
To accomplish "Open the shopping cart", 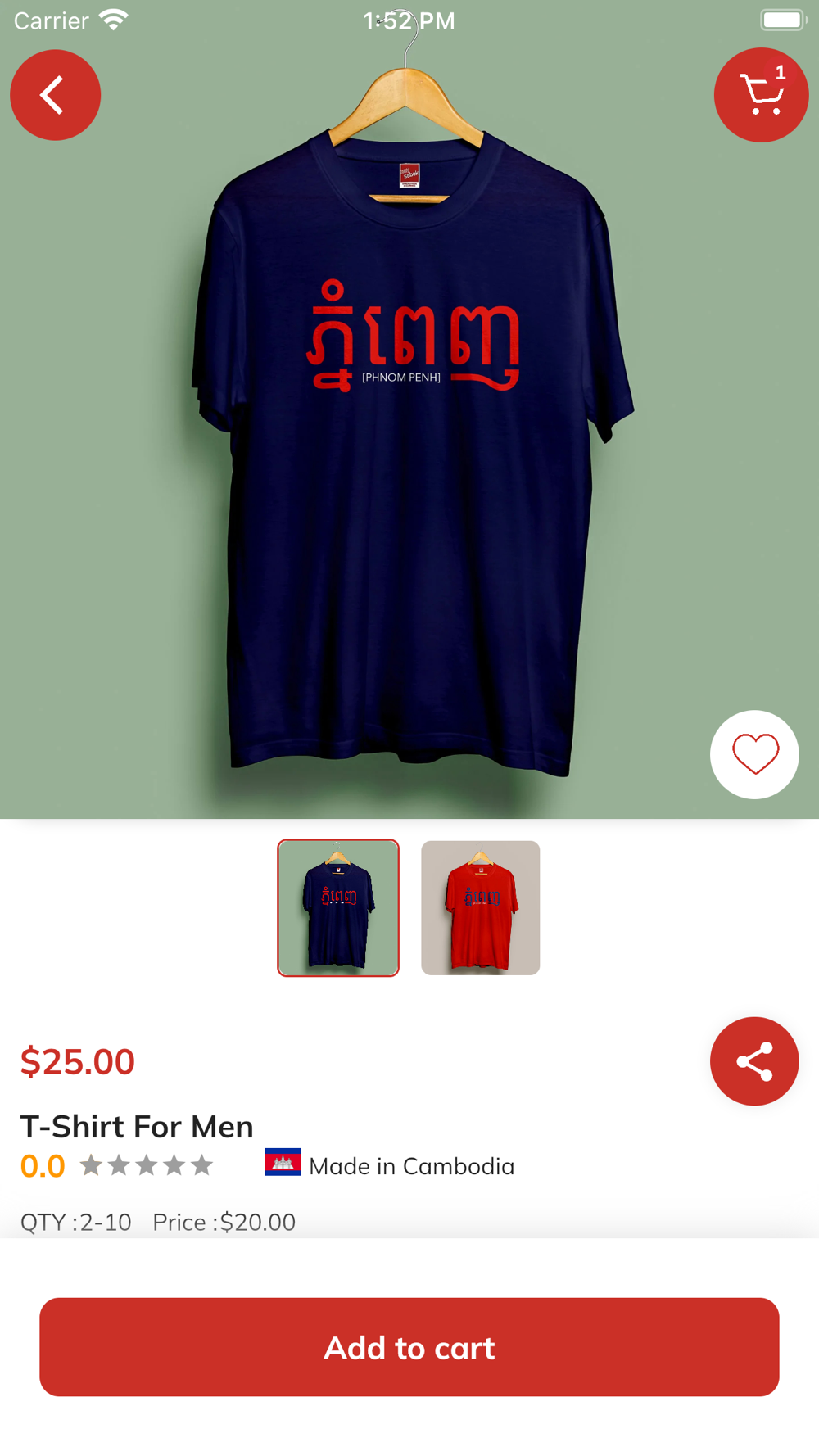I will [x=761, y=95].
